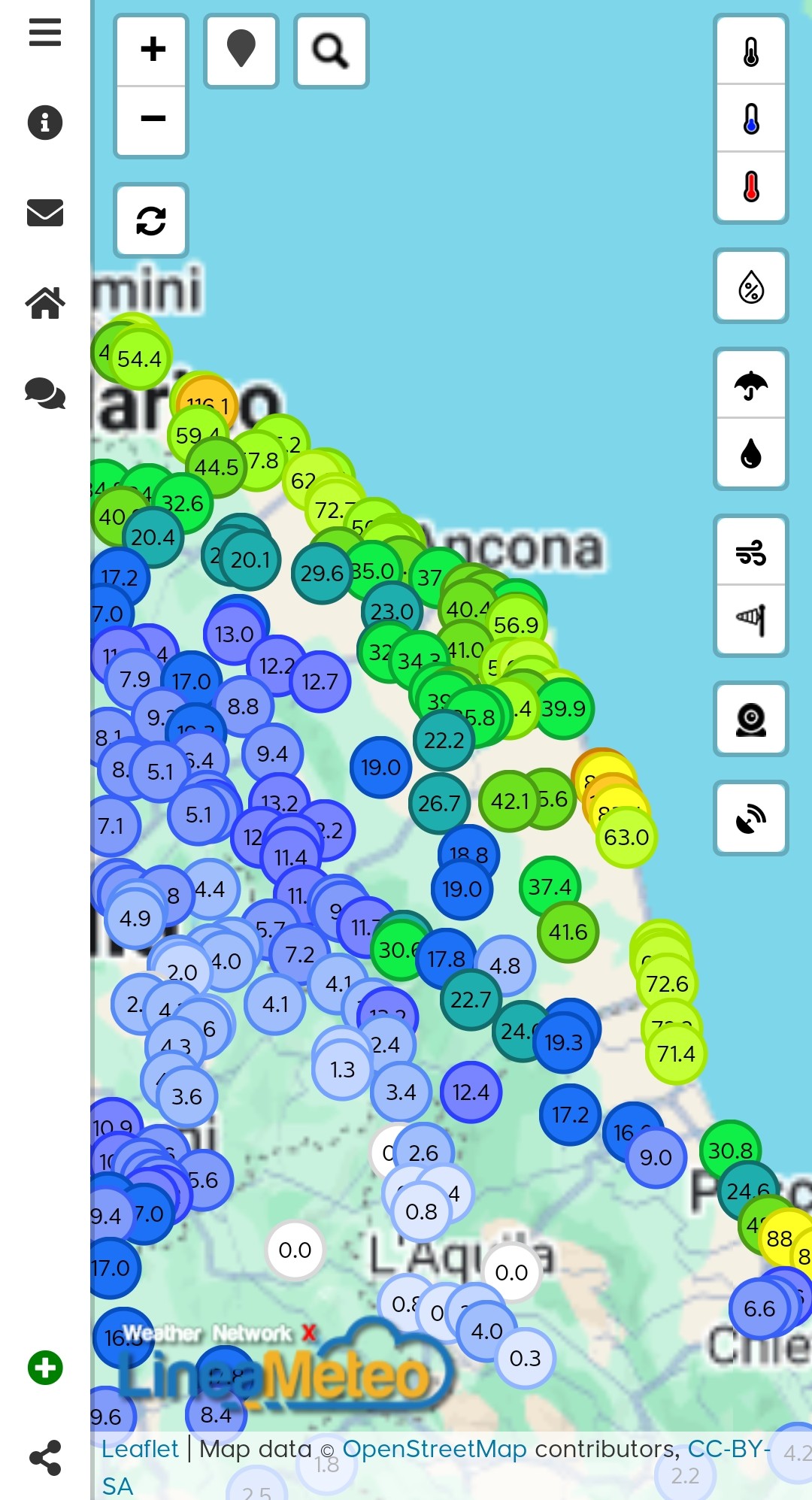
Task: Show maximum temperature layer (red thermometer)
Action: point(751,186)
